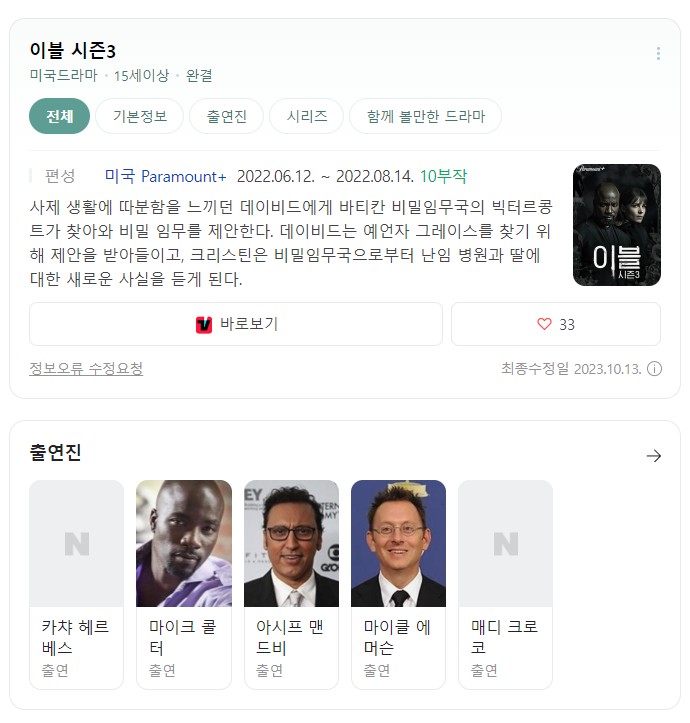The width and height of the screenshot is (690, 723).
Task: Open 정보오류 수정요청 link
Action: click(86, 368)
